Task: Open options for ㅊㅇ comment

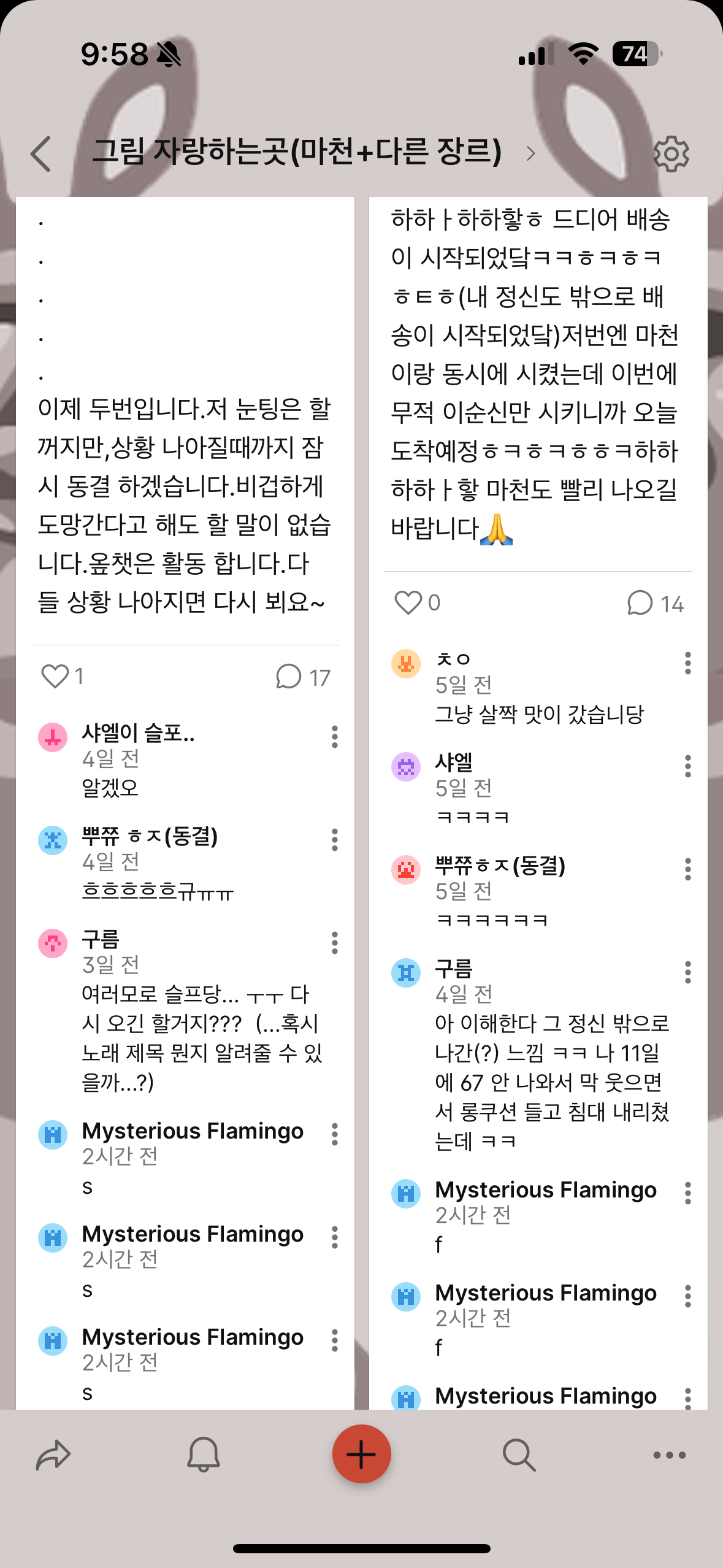Action: pos(687,663)
